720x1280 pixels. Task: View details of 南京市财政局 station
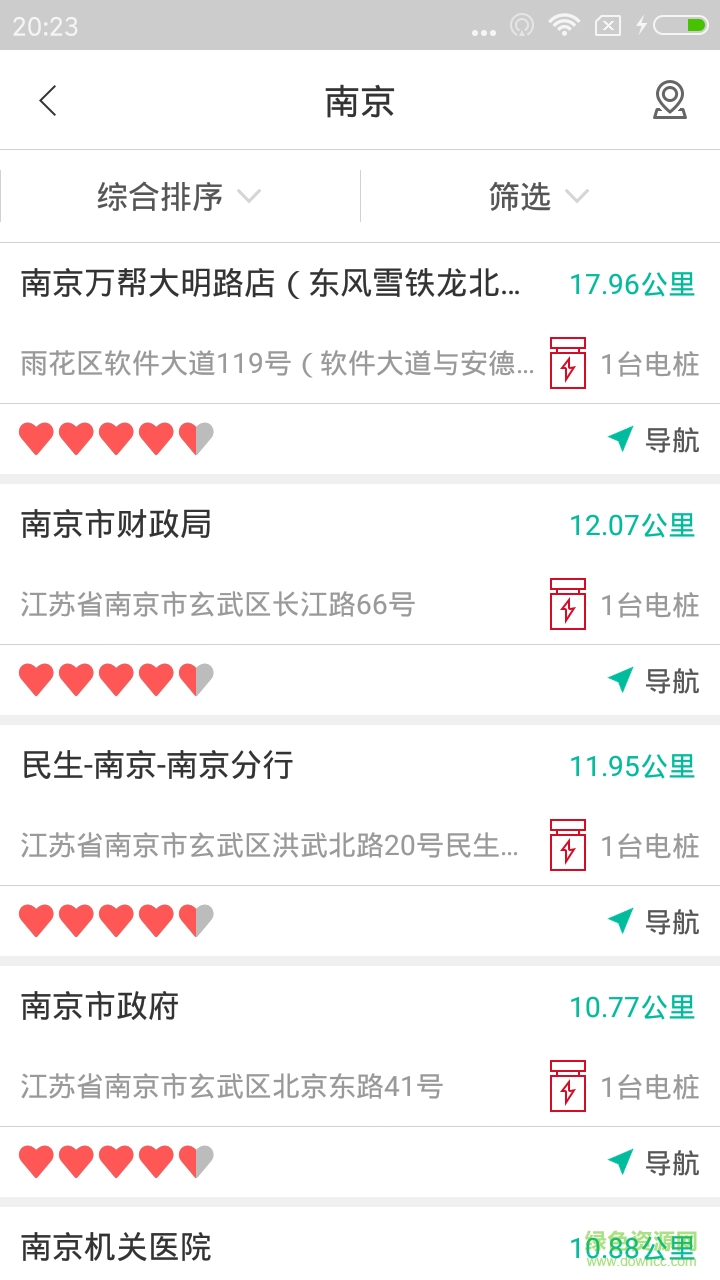click(x=116, y=525)
